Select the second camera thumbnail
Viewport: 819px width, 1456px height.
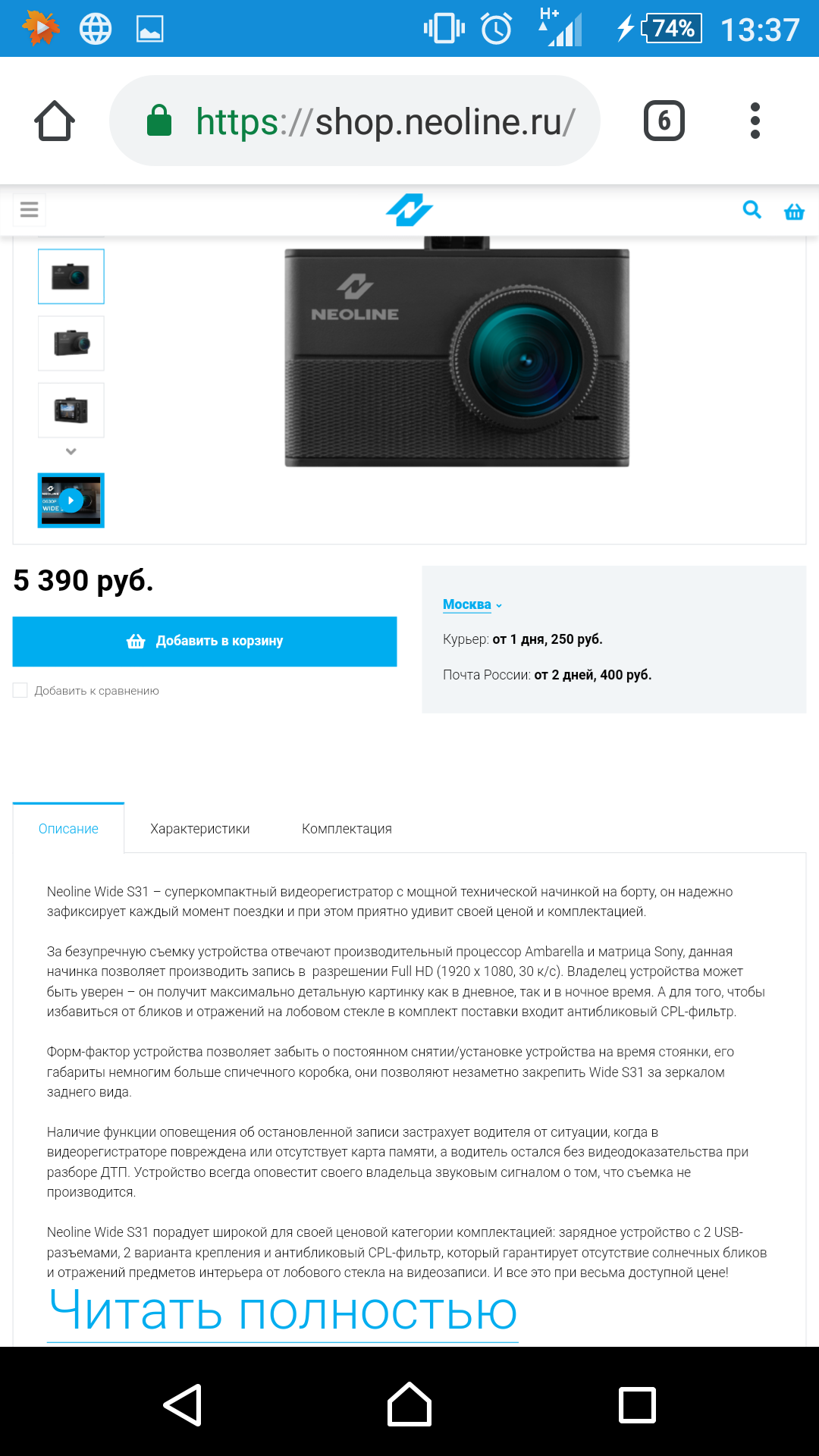(x=71, y=344)
